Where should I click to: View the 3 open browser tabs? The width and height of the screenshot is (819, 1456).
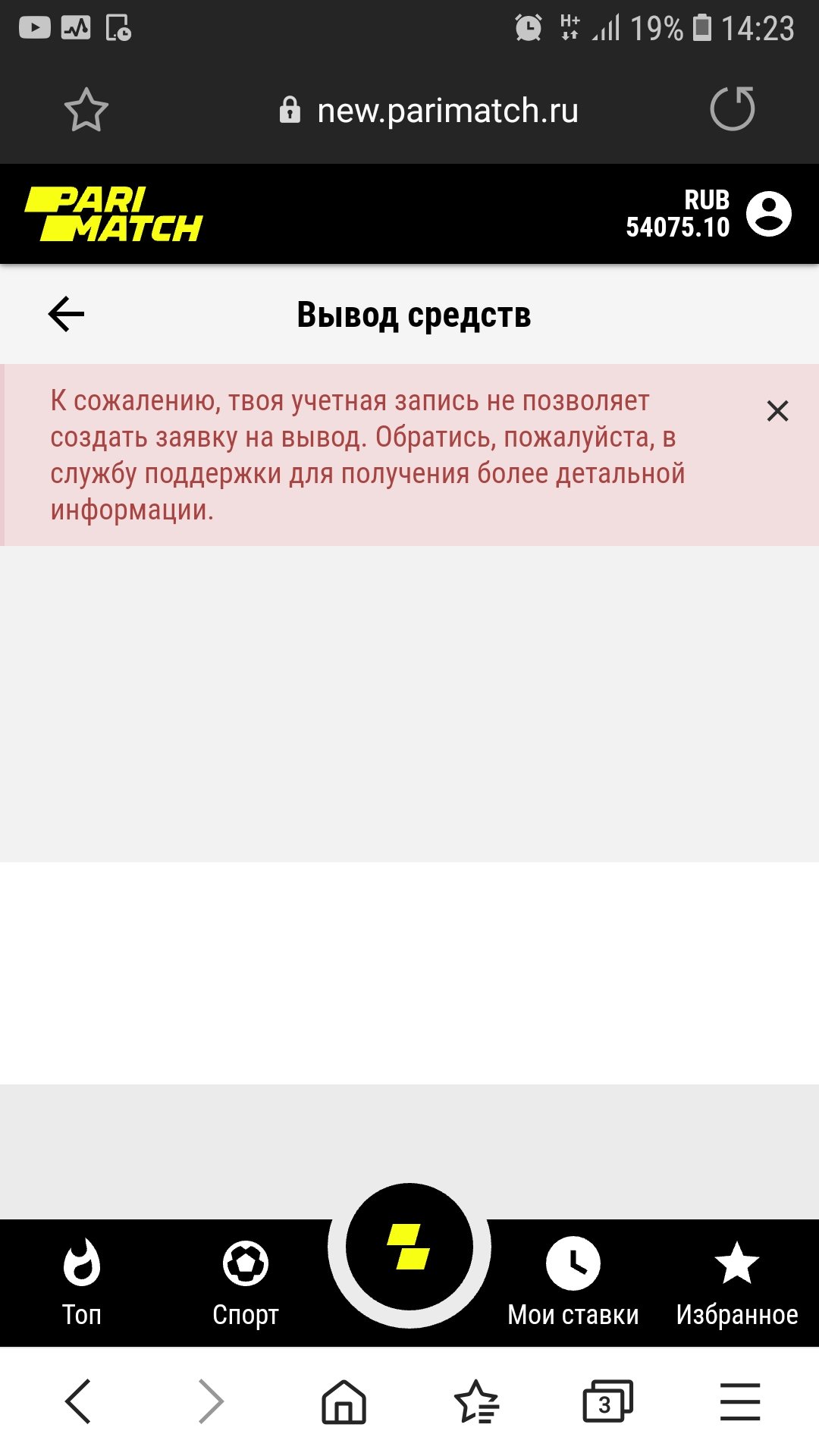607,1401
